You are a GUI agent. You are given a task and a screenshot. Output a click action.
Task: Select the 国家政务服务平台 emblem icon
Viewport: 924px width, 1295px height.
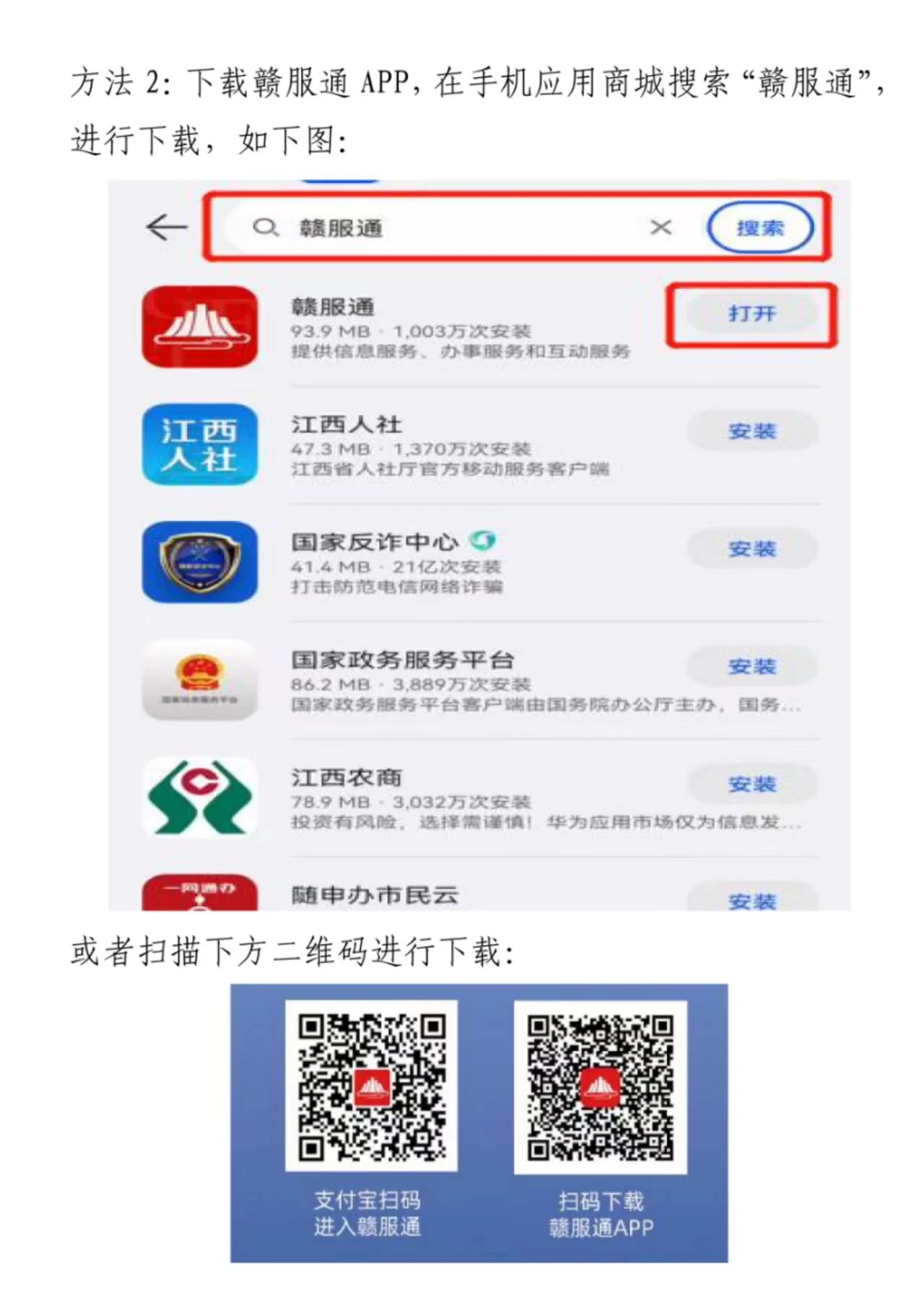200,679
